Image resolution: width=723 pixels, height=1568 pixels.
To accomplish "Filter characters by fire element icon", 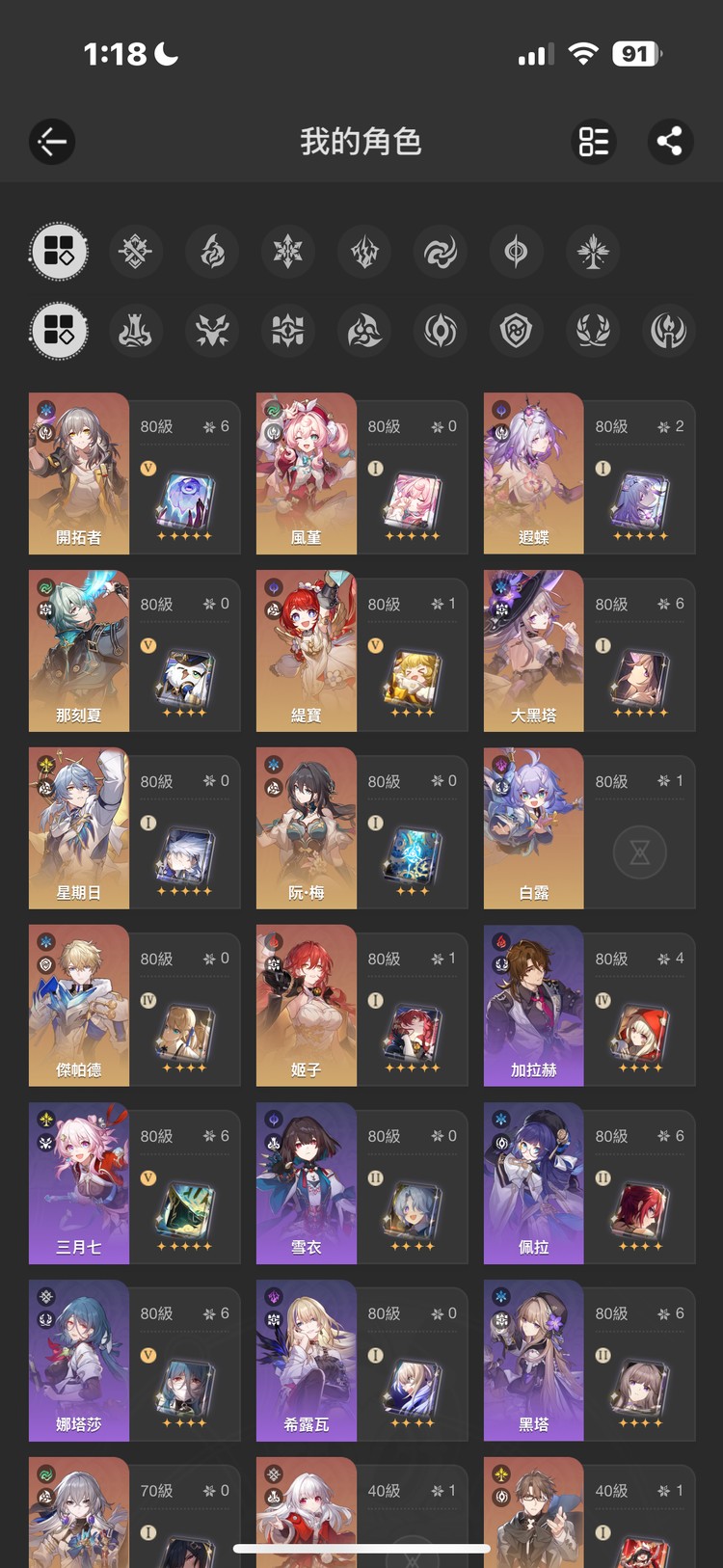I will (211, 252).
